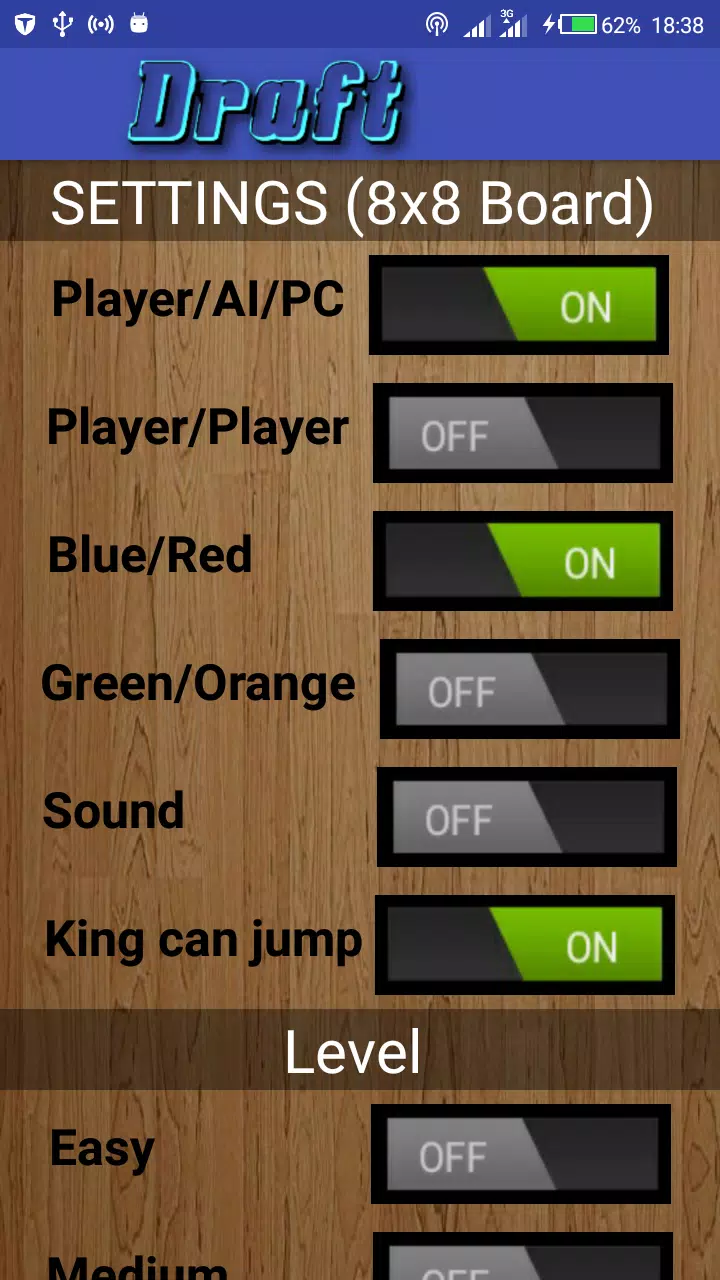720x1280 pixels.
Task: Disable the Blue/Red color switch
Action: (523, 561)
